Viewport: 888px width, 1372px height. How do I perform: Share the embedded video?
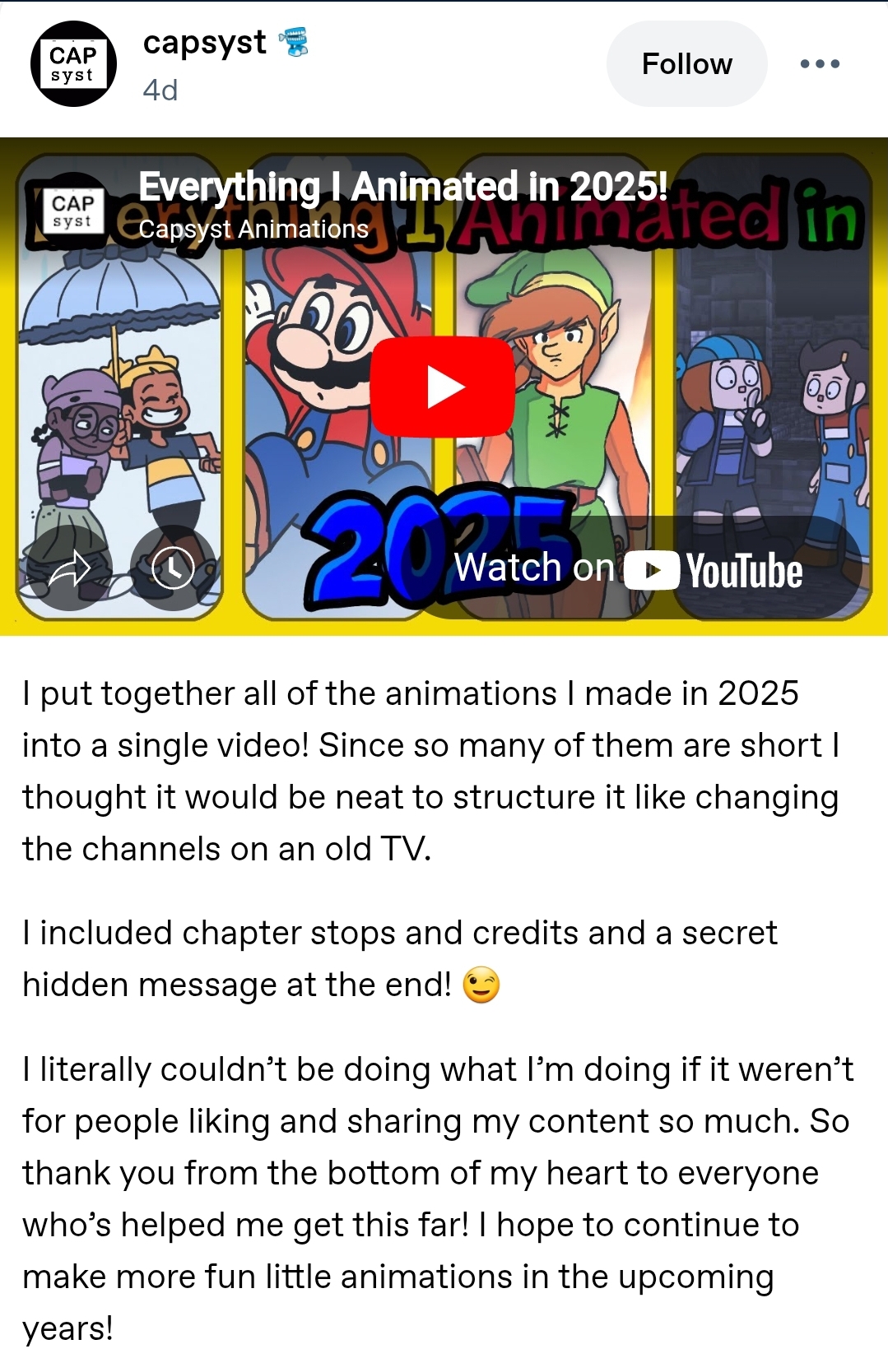(x=69, y=568)
